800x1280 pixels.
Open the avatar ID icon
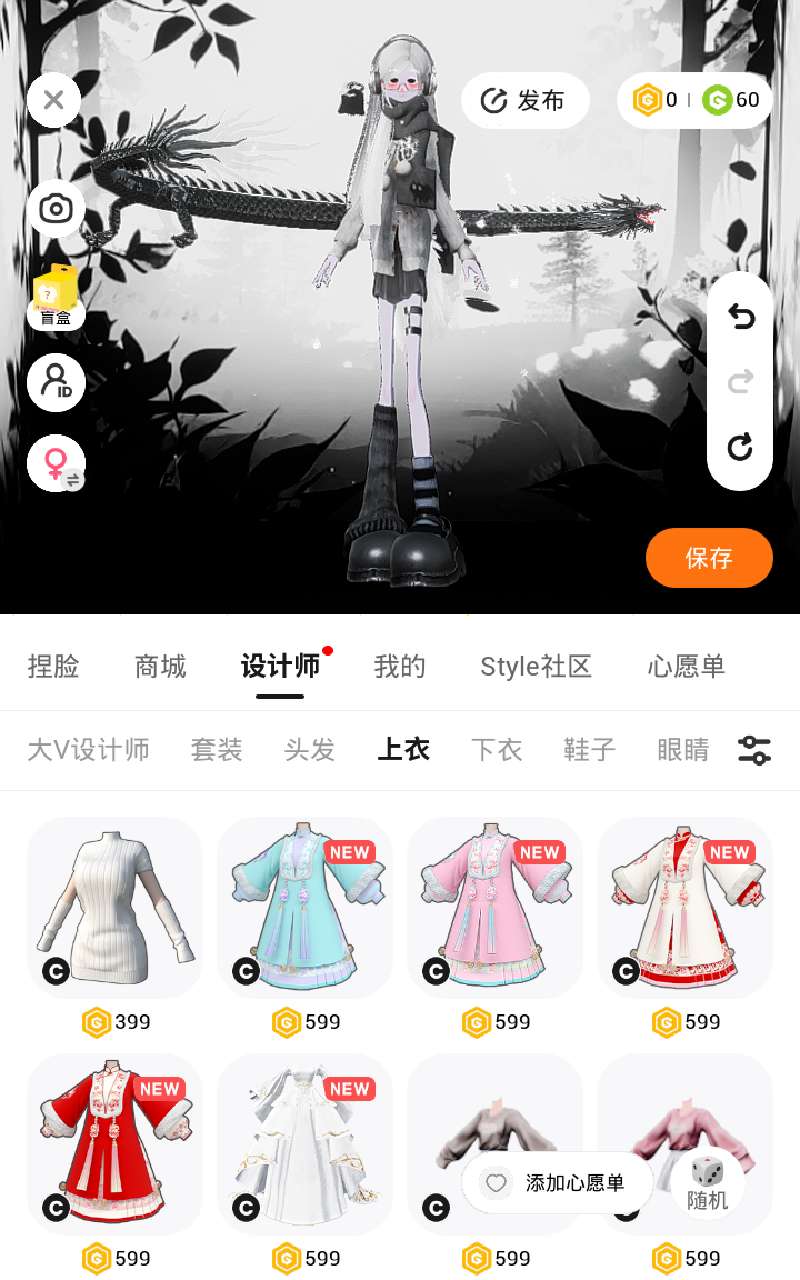click(x=55, y=382)
